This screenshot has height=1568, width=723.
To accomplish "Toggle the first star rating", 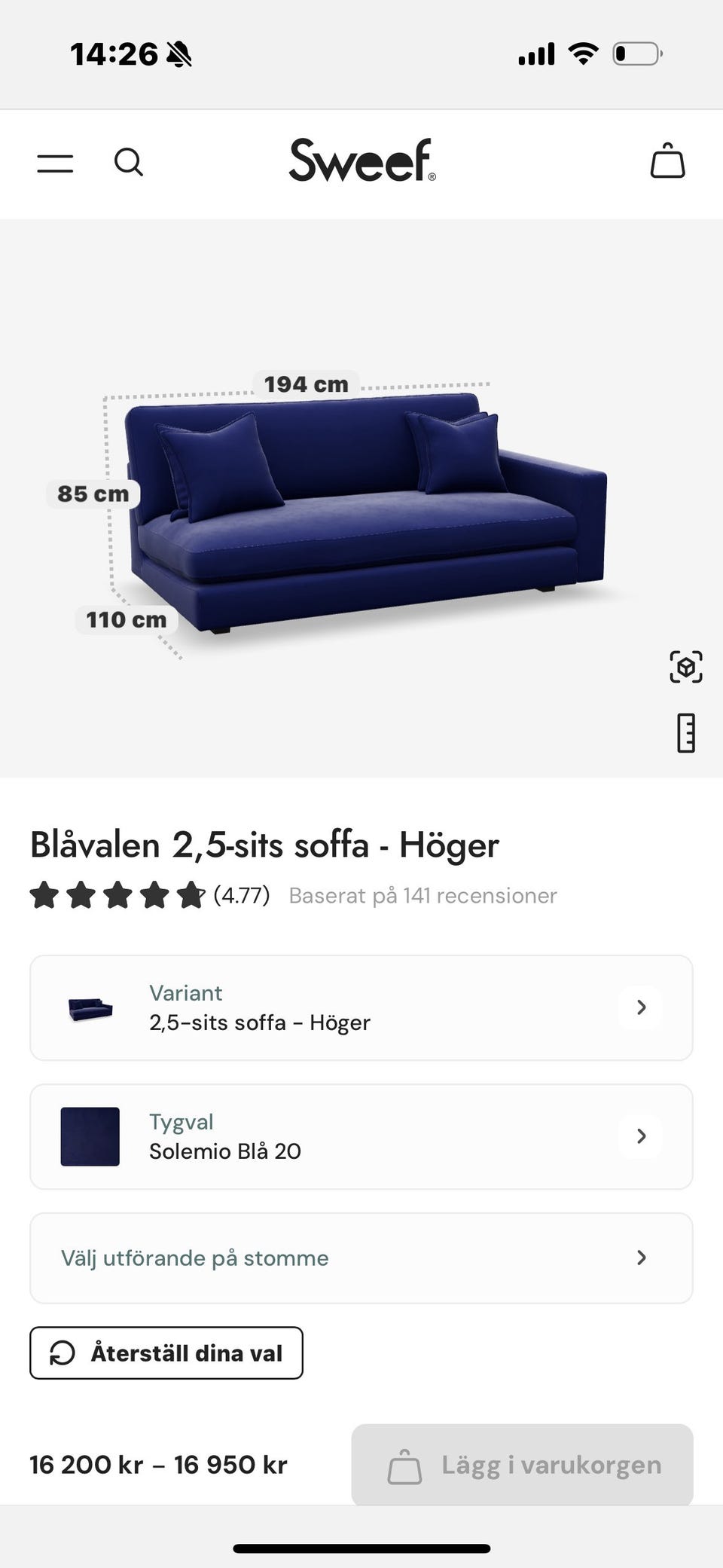I will tap(43, 896).
